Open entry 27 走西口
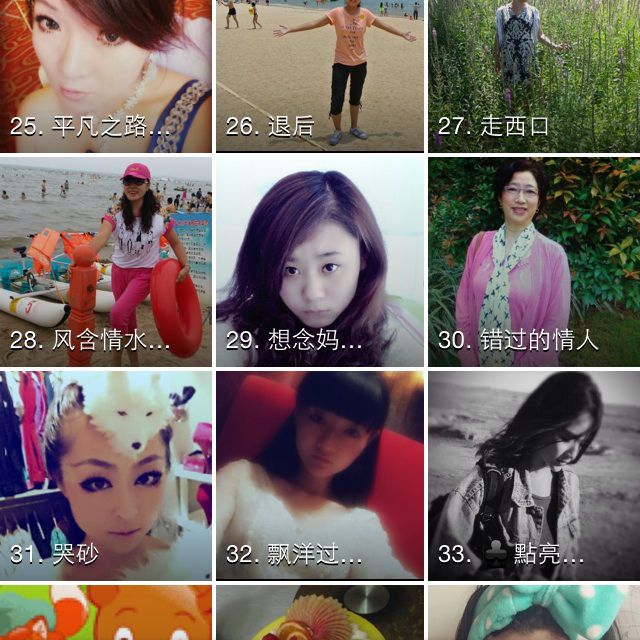Image resolution: width=640 pixels, height=640 pixels. [x=534, y=75]
